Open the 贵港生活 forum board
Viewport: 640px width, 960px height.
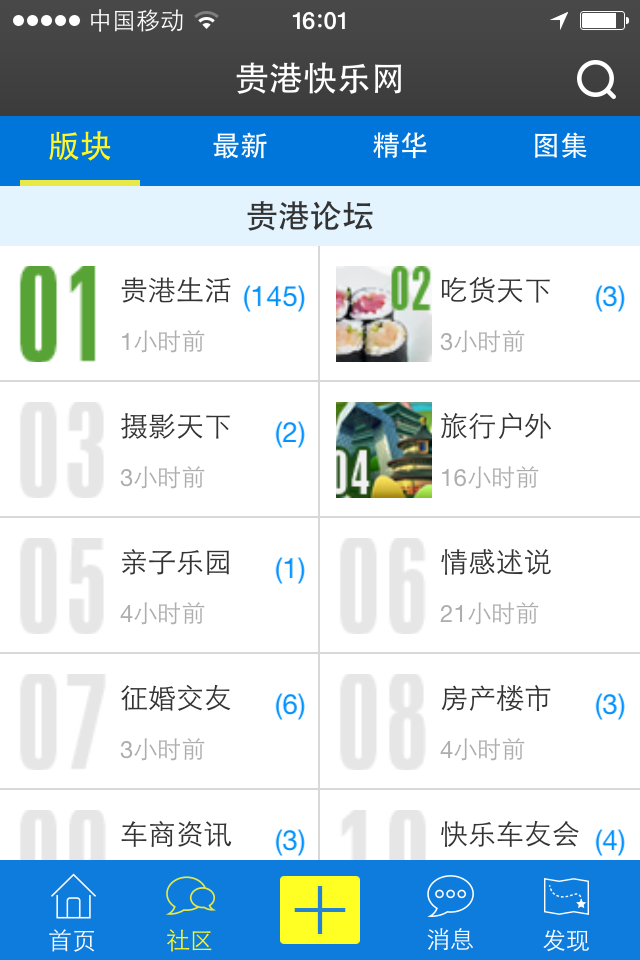point(160,313)
